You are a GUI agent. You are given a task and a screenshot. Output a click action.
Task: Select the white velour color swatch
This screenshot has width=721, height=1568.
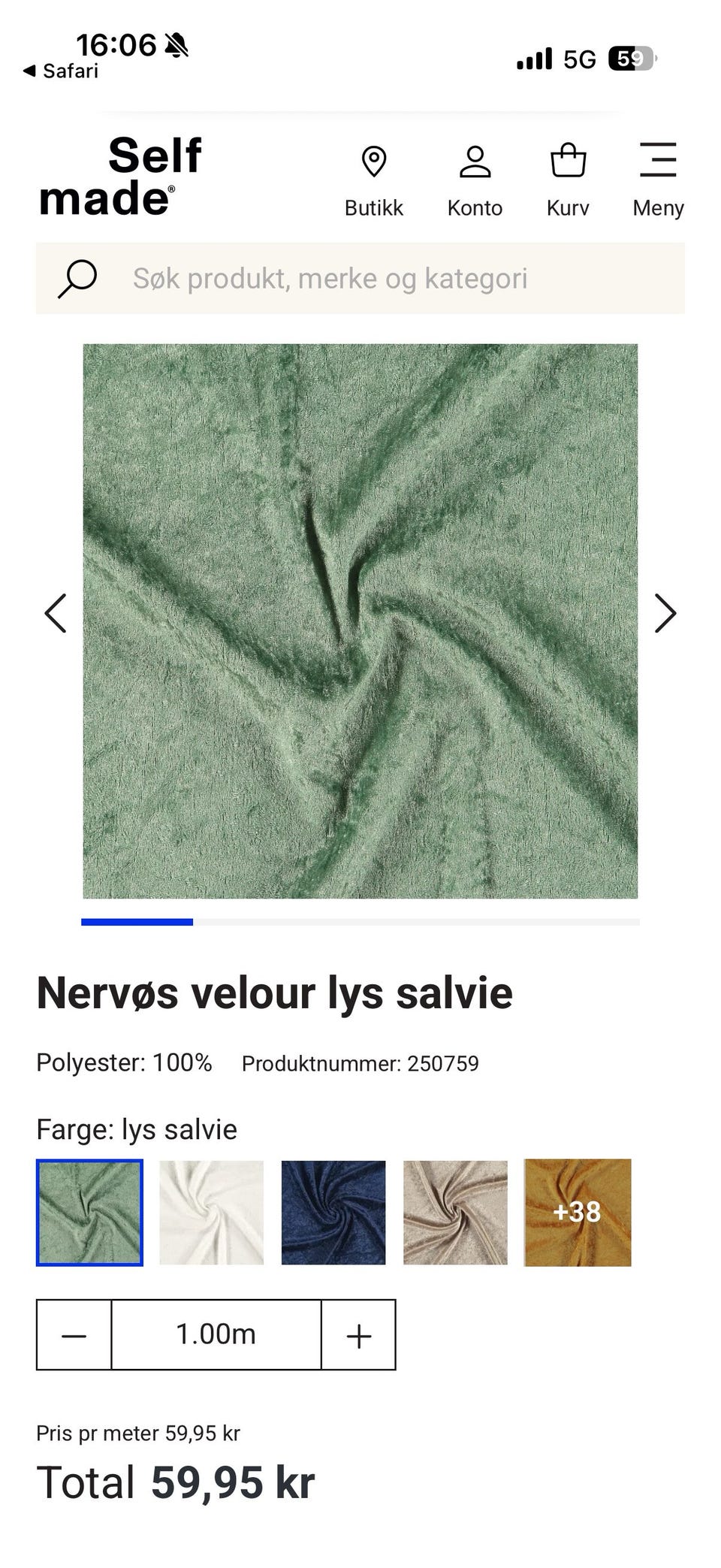pyautogui.click(x=212, y=1213)
